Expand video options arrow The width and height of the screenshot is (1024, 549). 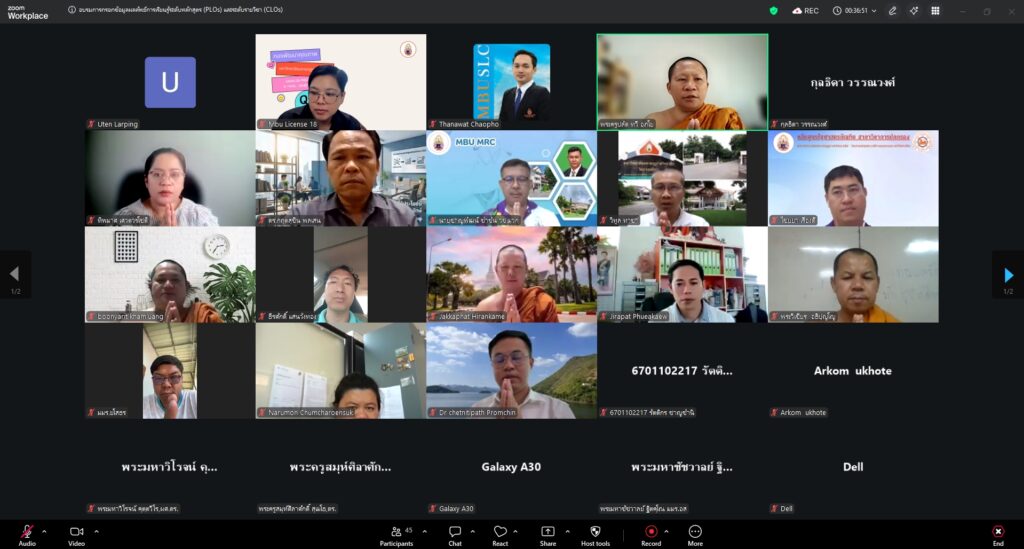(x=94, y=531)
